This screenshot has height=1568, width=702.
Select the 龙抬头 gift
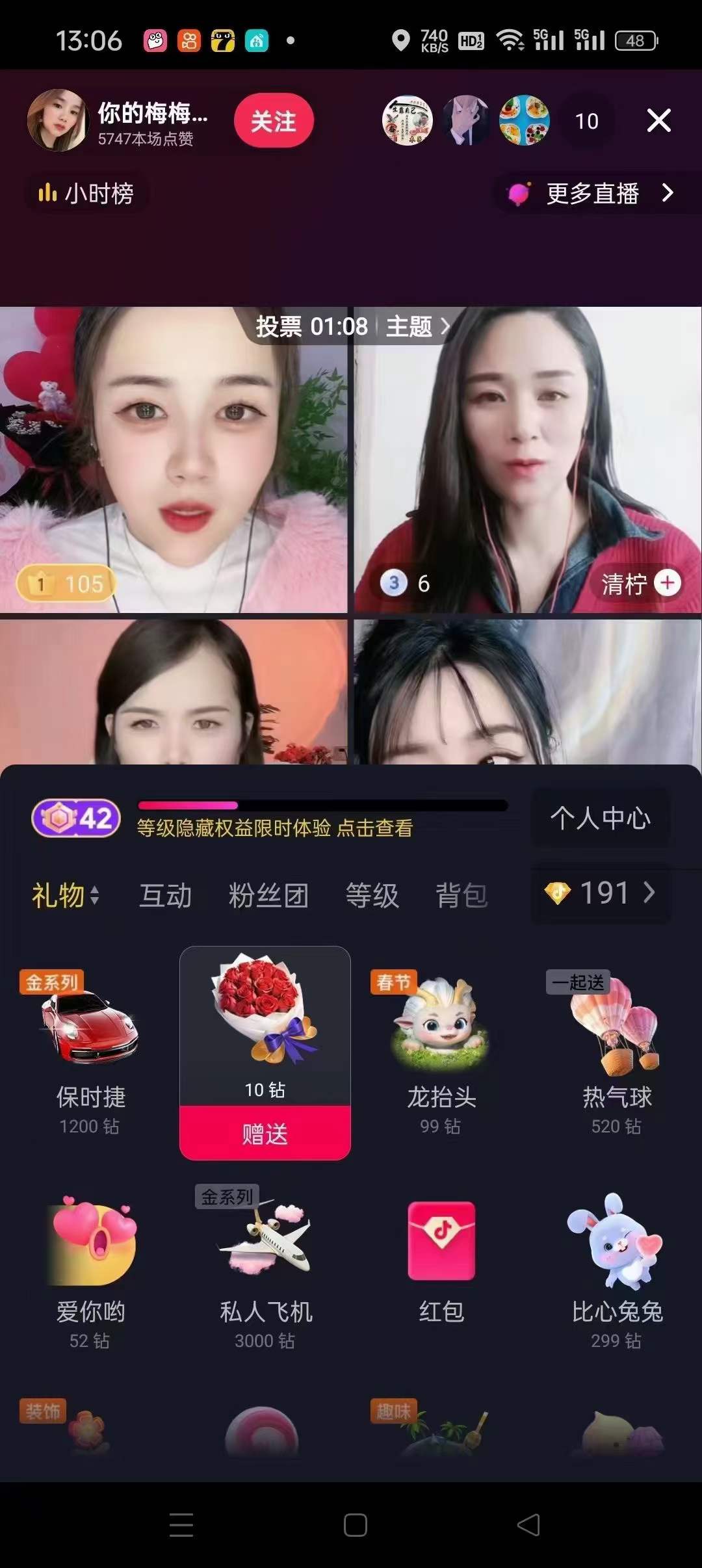click(441, 1047)
